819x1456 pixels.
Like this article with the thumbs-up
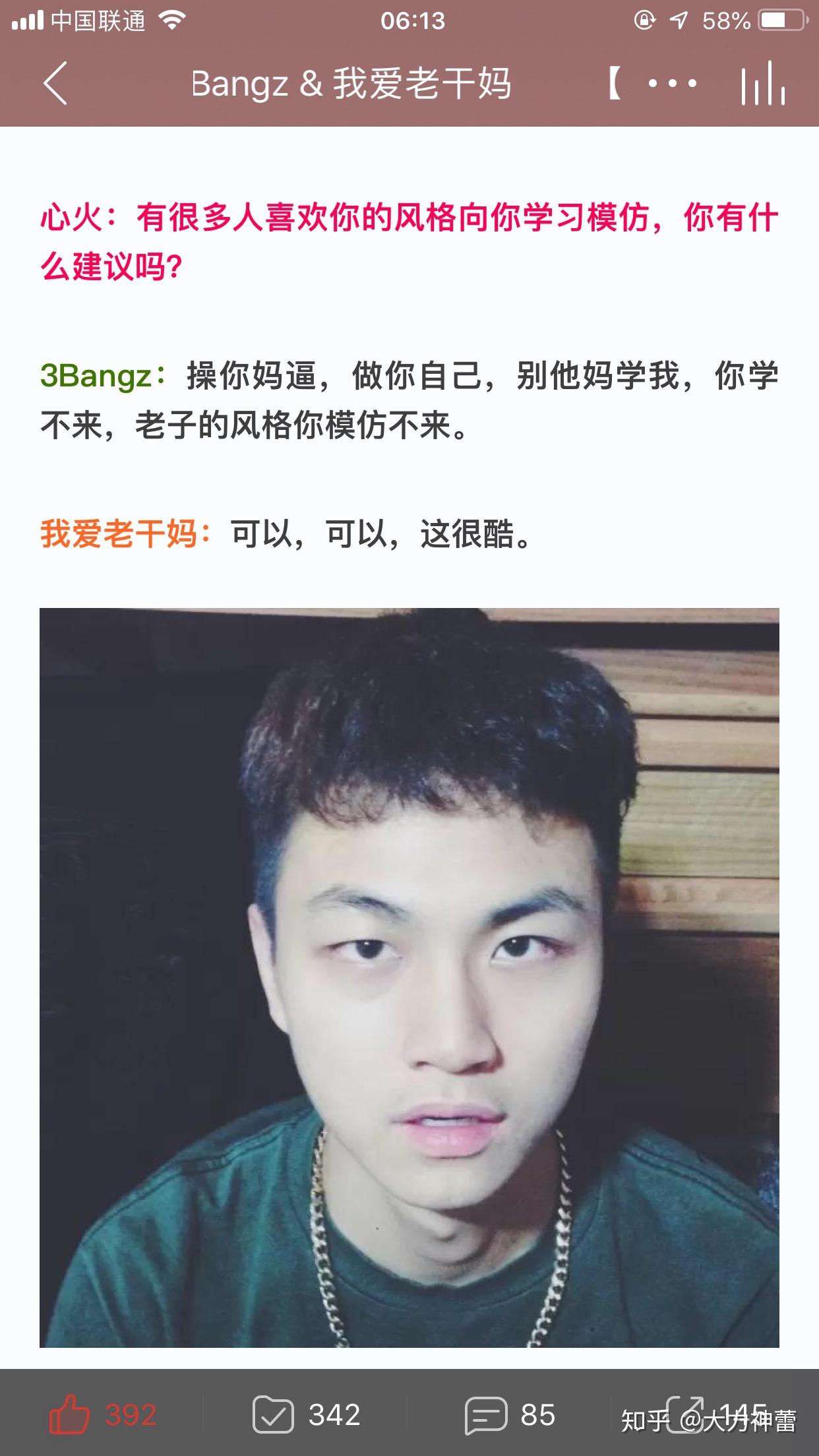tap(70, 1414)
